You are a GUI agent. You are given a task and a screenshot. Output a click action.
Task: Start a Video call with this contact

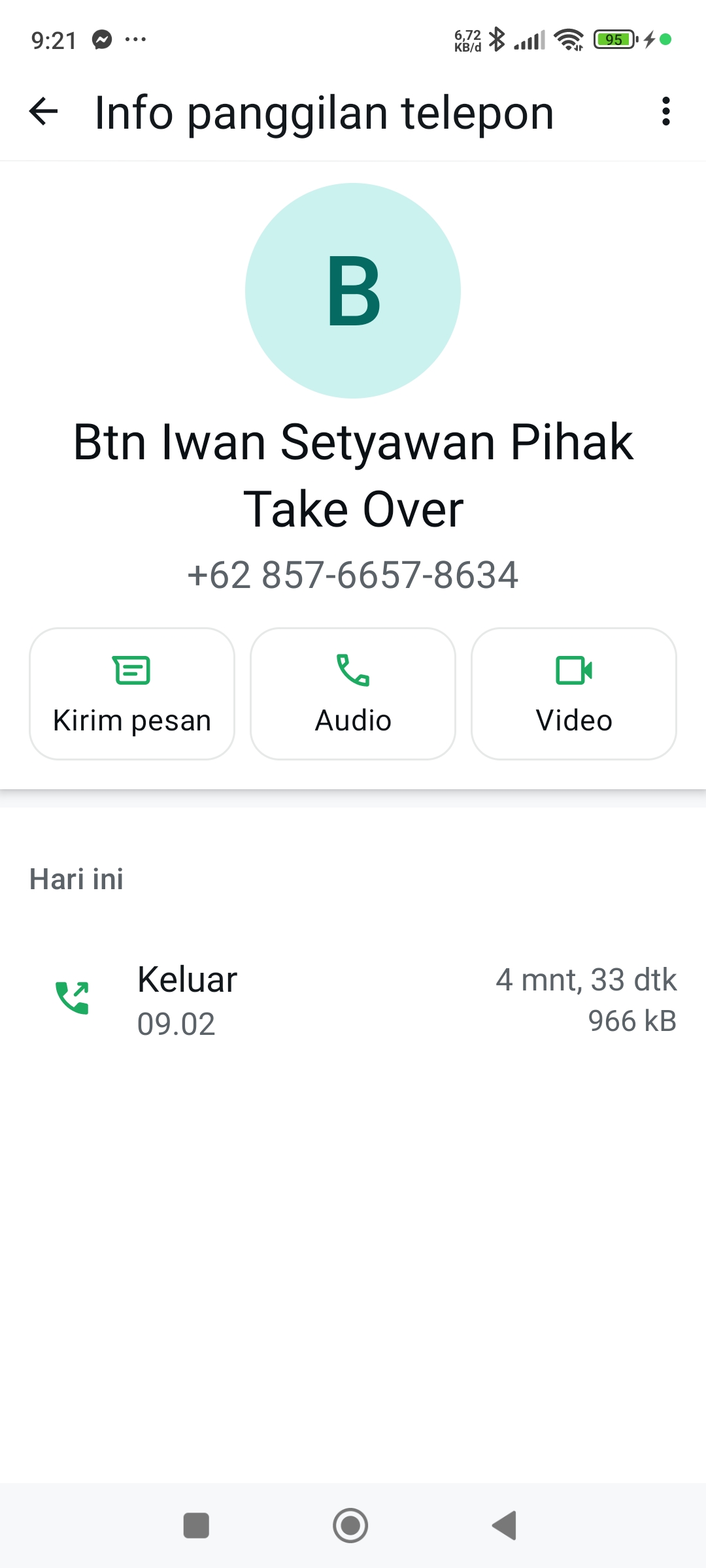tap(574, 694)
